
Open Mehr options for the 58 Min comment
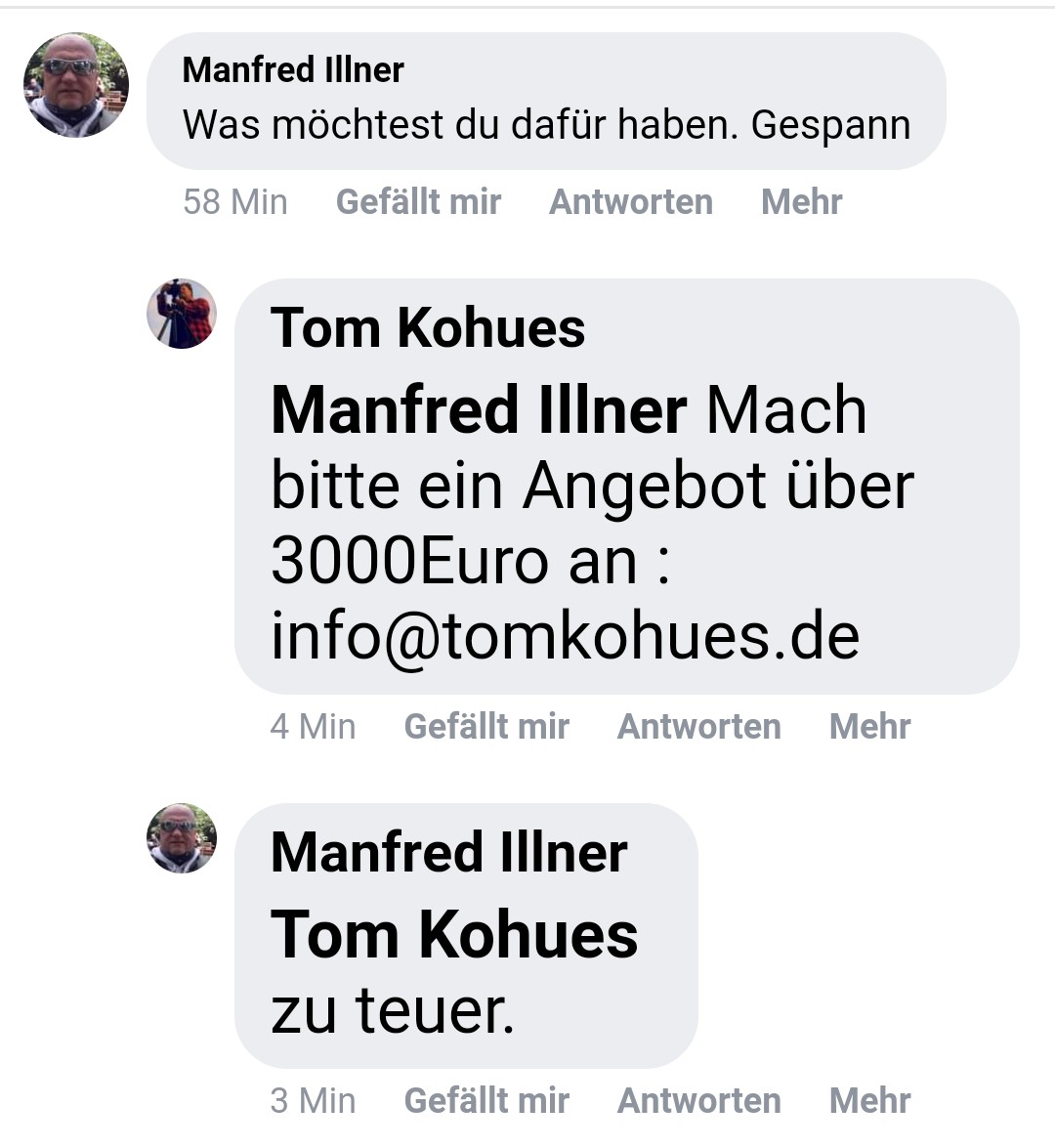click(x=801, y=202)
